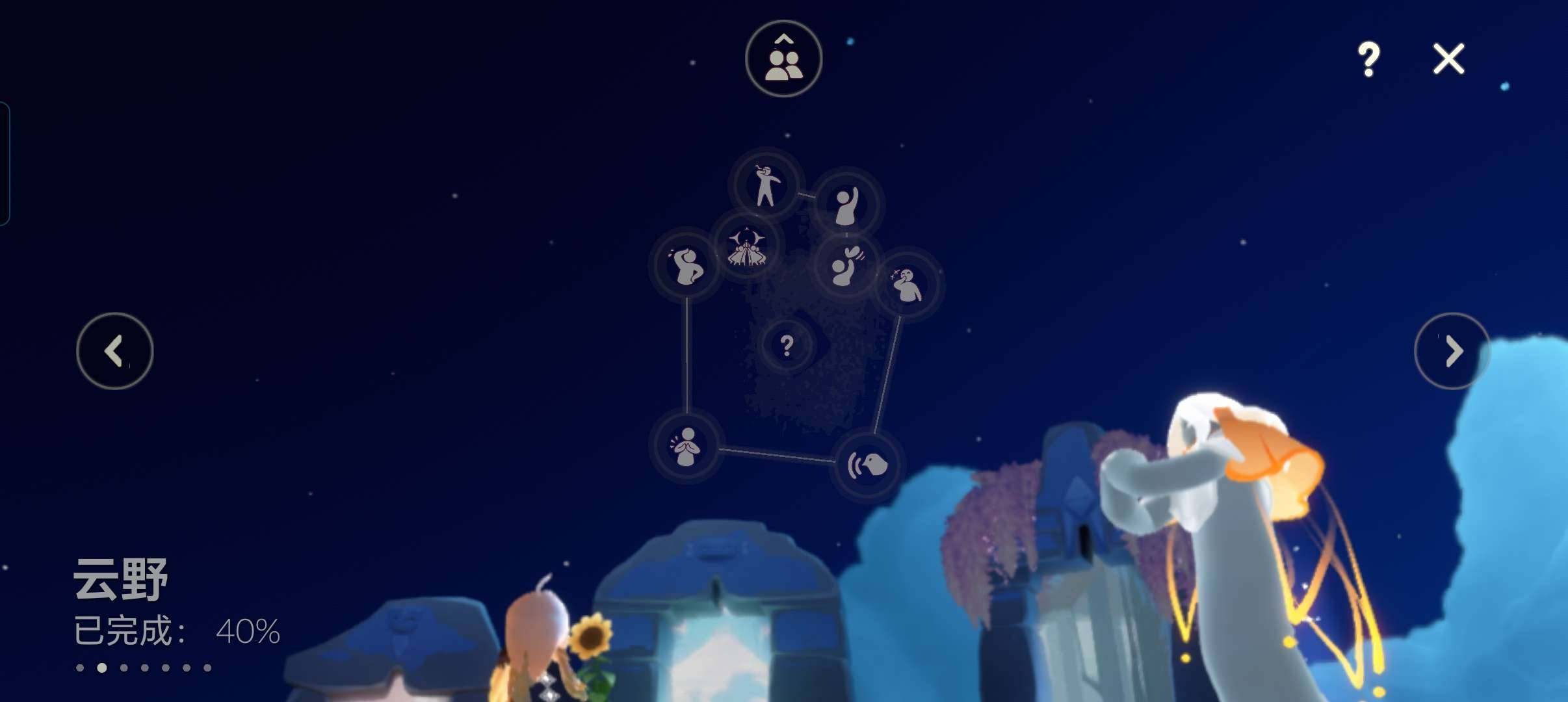Go to the previous realm constellation

[x=115, y=351]
